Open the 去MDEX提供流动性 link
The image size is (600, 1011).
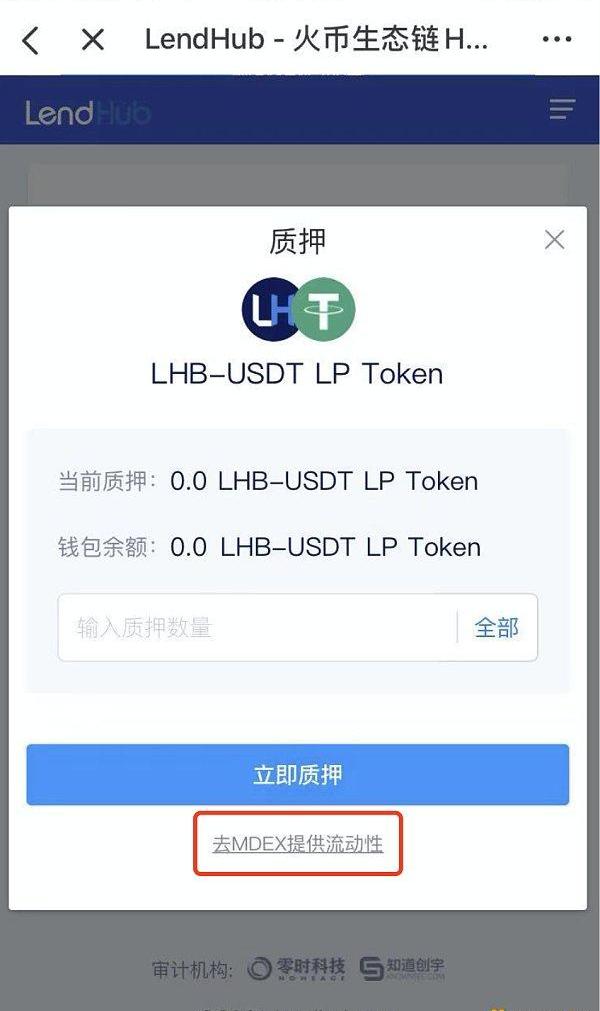tap(297, 844)
